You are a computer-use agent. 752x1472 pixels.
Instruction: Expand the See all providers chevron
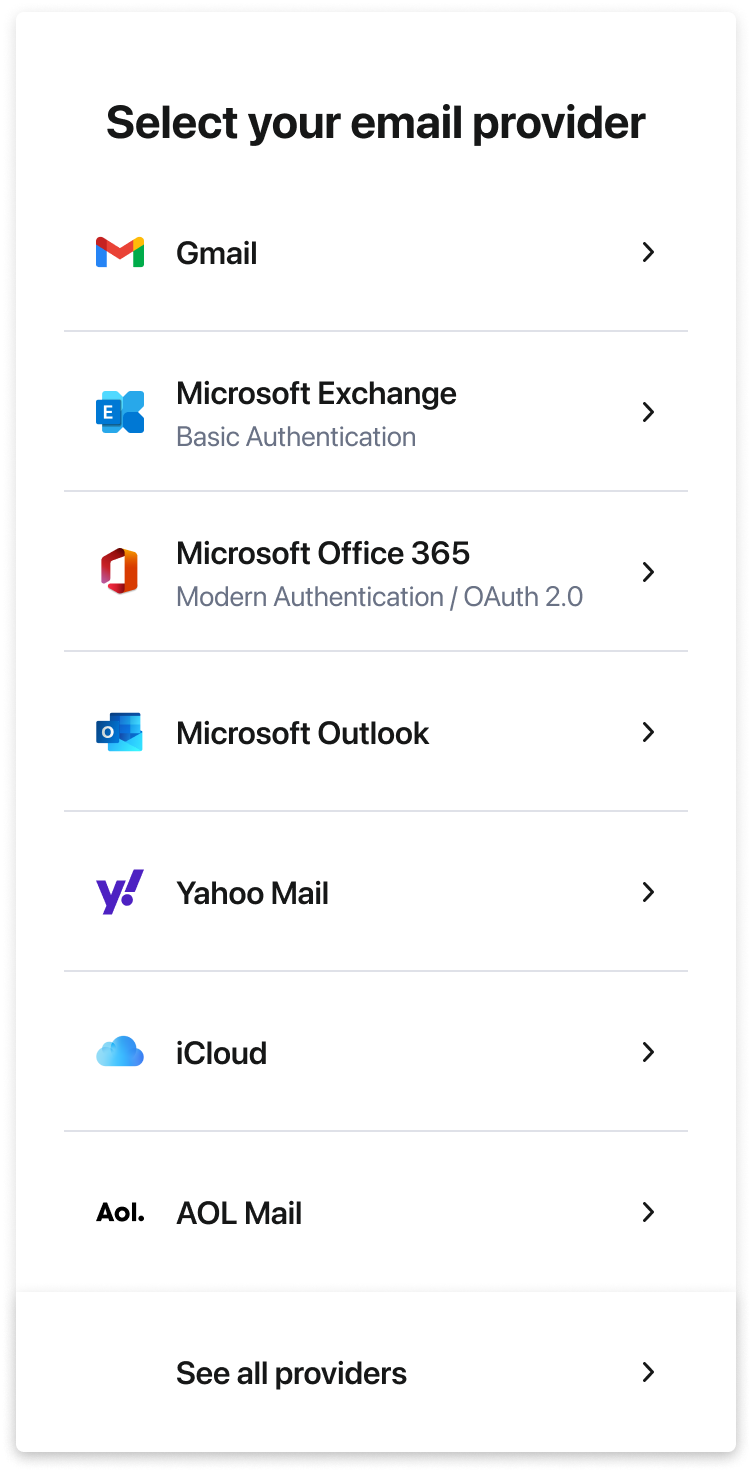(x=648, y=1372)
